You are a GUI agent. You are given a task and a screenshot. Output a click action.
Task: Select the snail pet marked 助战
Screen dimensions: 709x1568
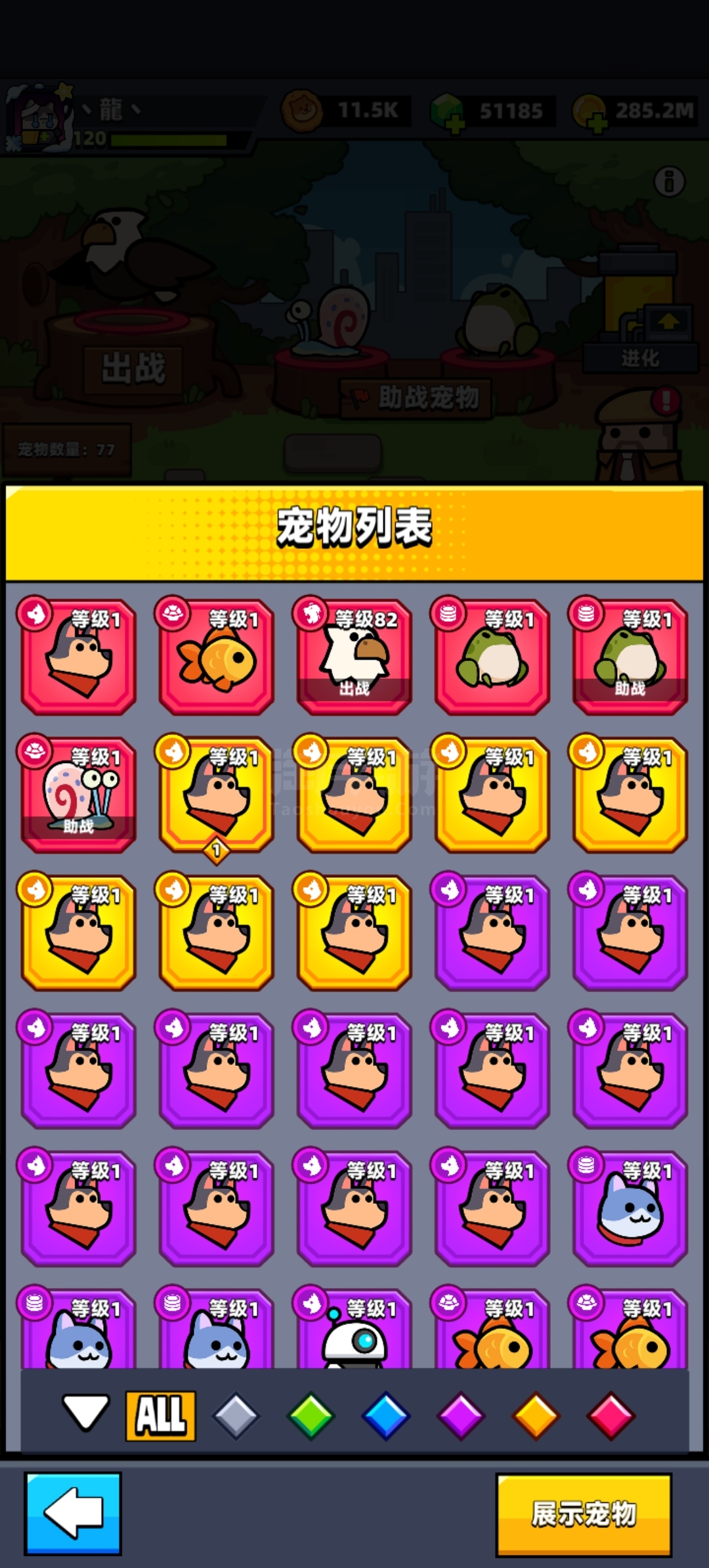click(x=77, y=794)
